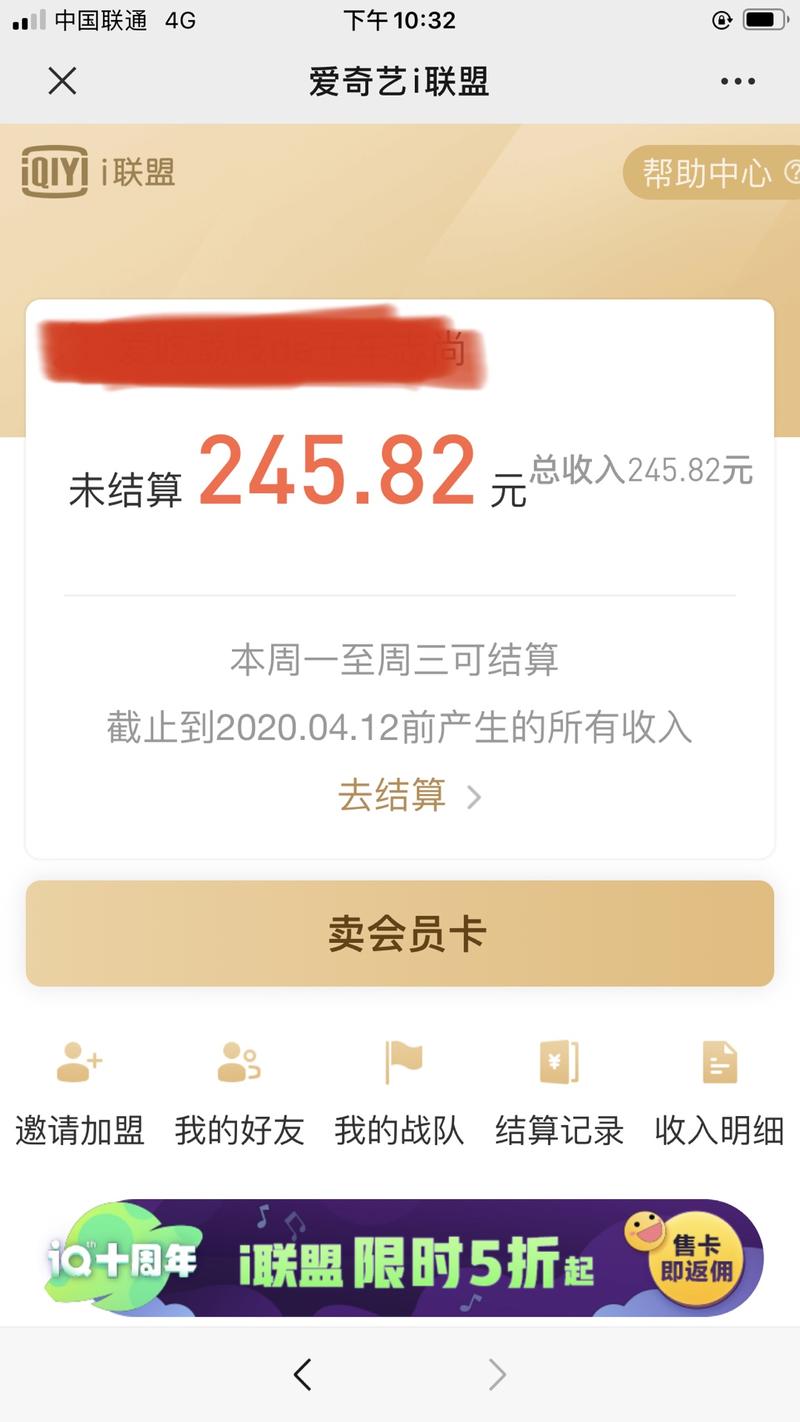Screen dimensions: 800x1422
Task: Close the page with the X button
Action: [x=62, y=81]
